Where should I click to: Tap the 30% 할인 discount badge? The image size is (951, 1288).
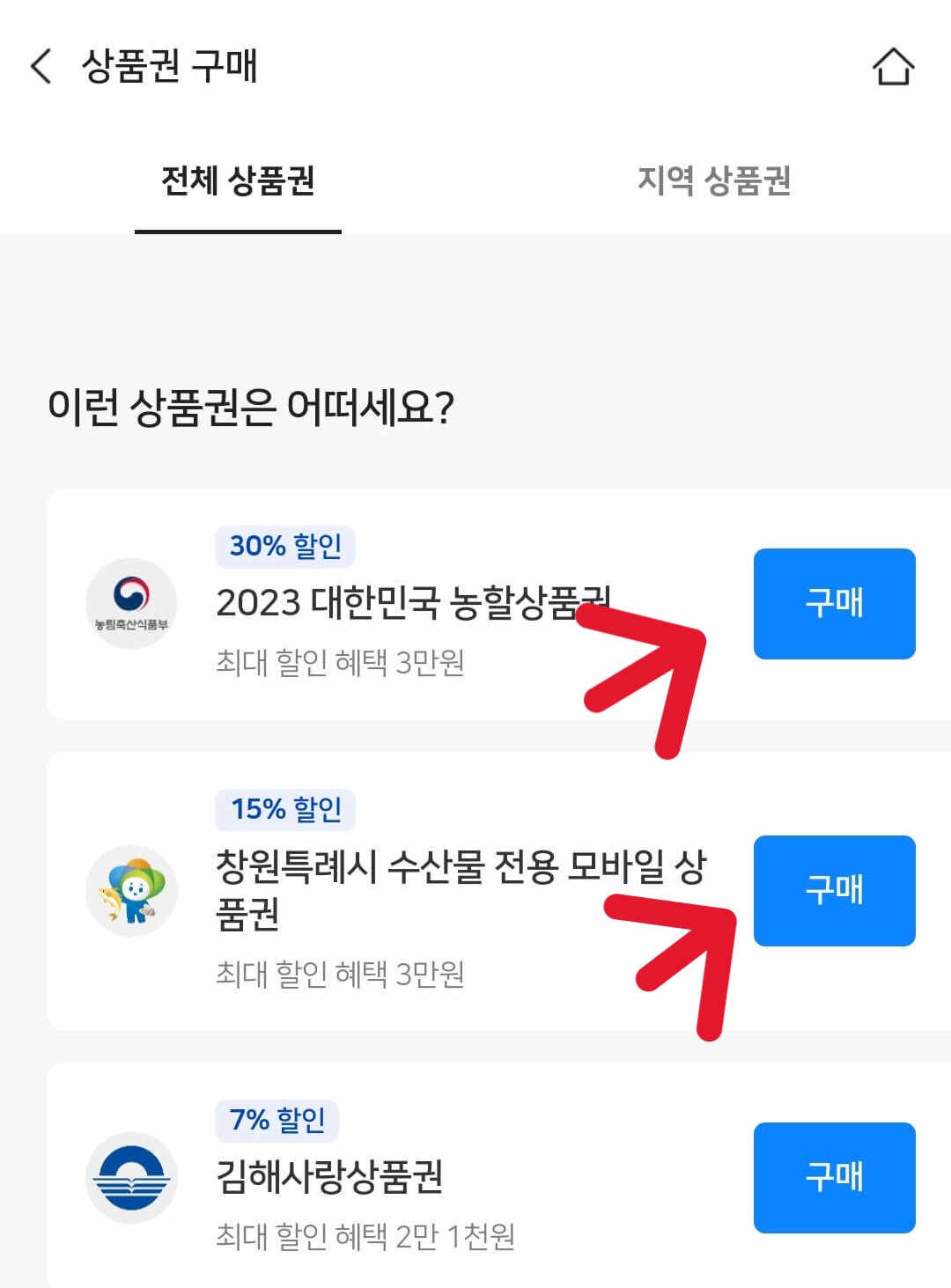tap(286, 547)
